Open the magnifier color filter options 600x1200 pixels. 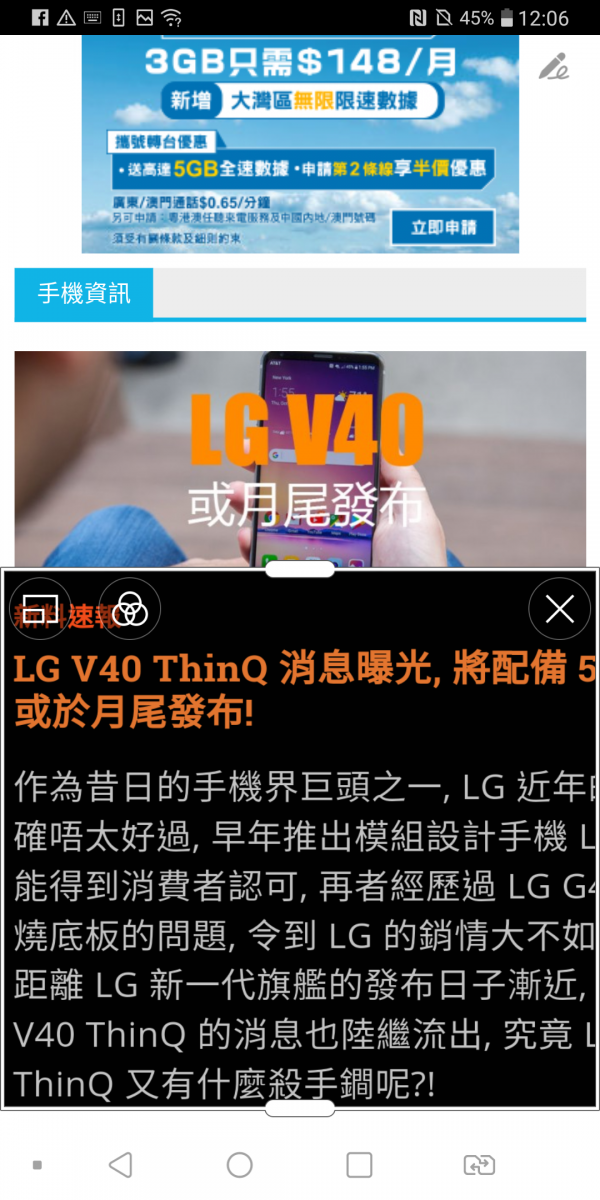click(x=130, y=609)
